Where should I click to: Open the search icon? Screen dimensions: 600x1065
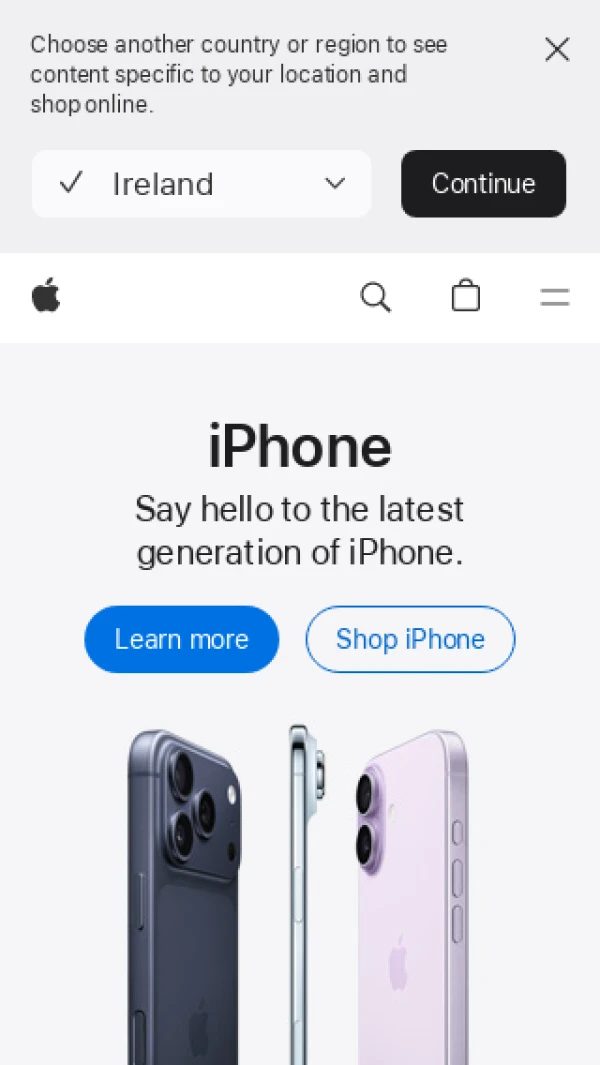[x=375, y=297]
